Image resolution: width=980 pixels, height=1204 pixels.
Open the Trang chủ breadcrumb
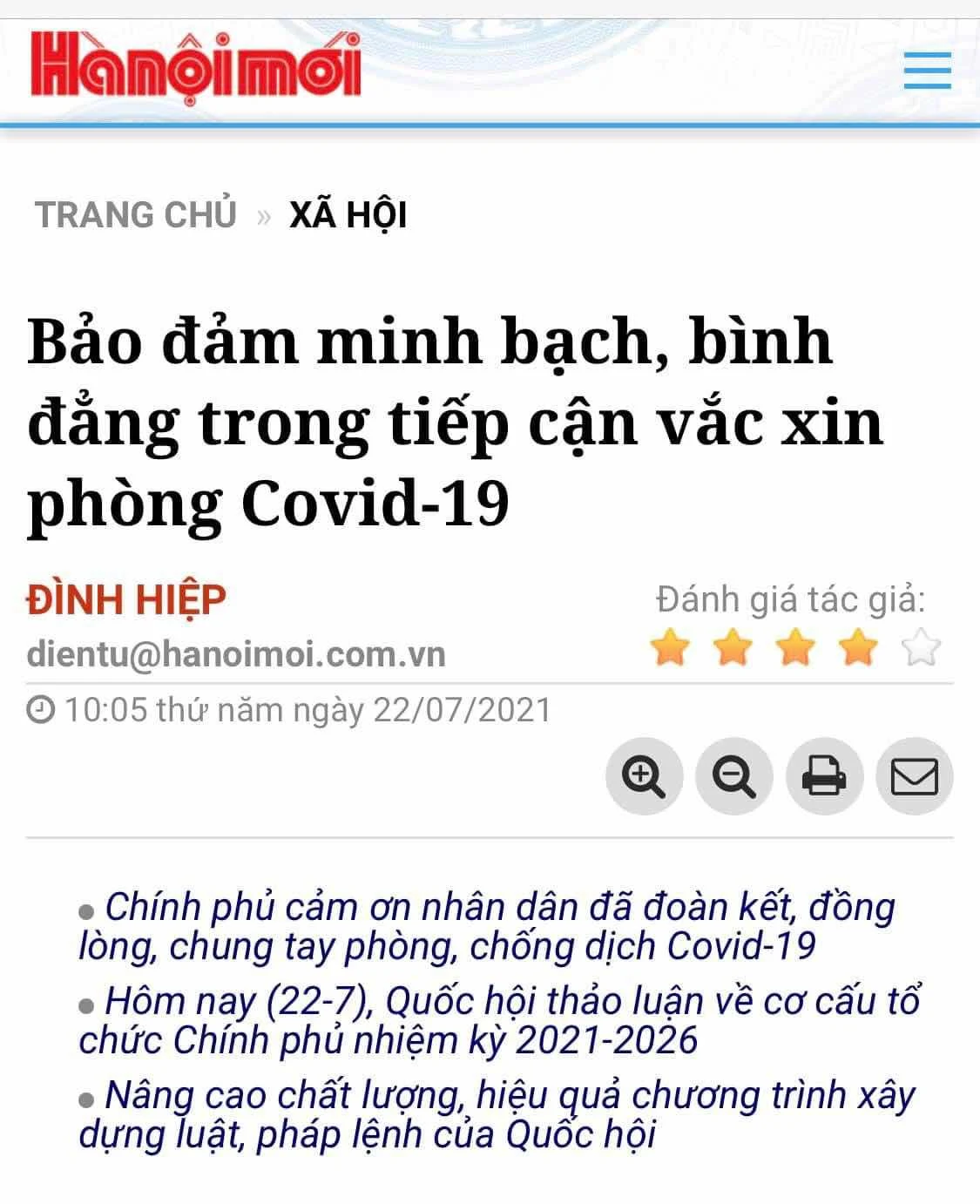coord(135,214)
